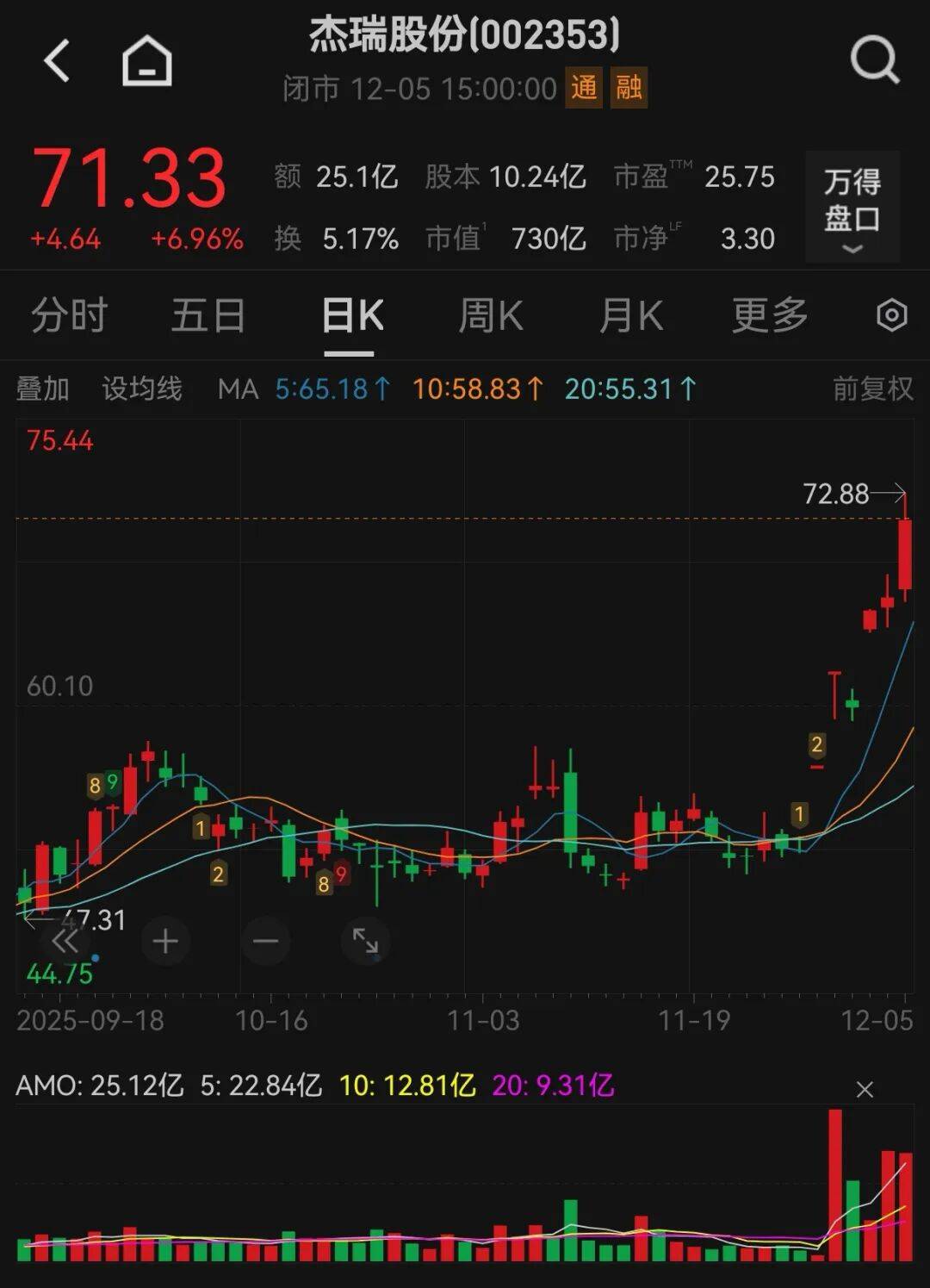Zoom in the K-line chart
The height and width of the screenshot is (1288, 930).
pos(165,941)
